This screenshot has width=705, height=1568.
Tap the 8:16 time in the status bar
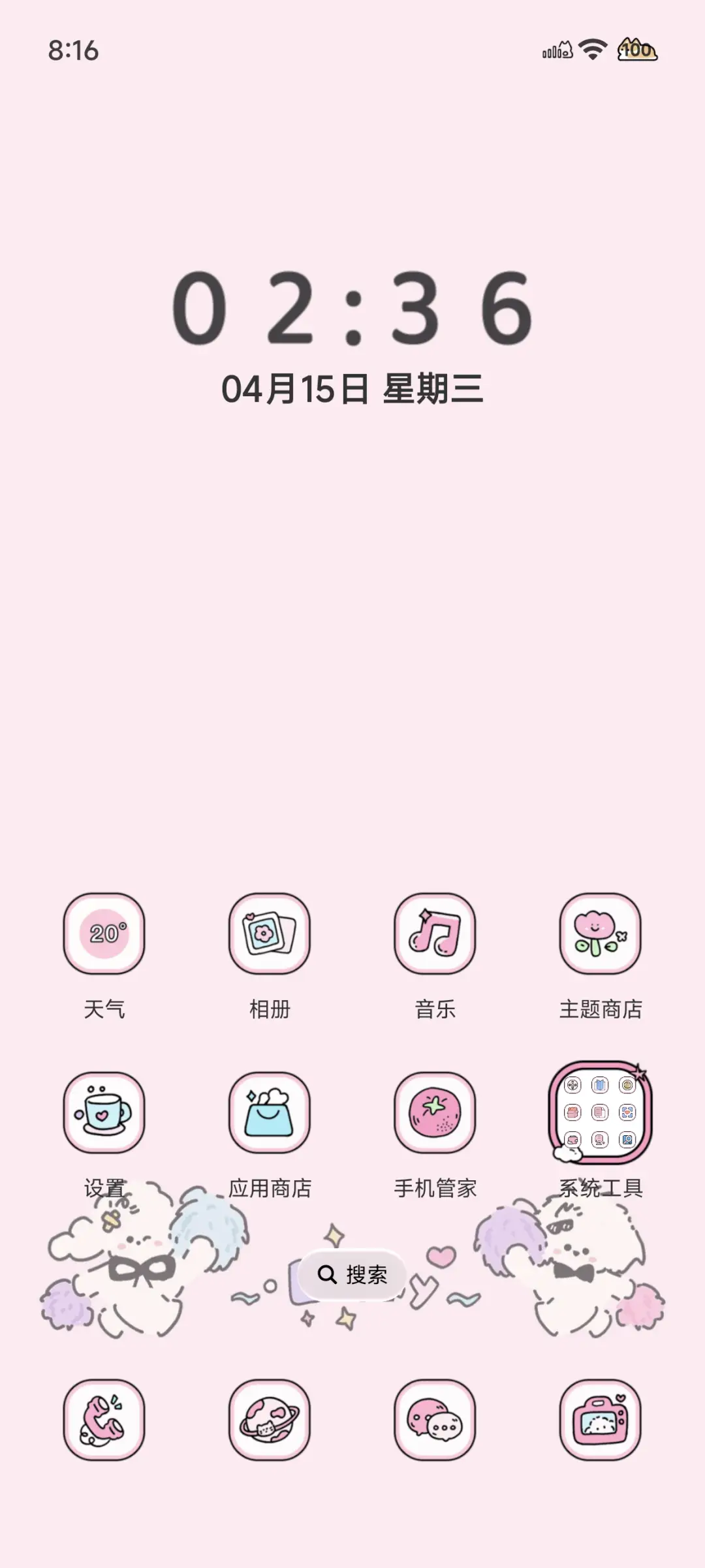click(74, 50)
